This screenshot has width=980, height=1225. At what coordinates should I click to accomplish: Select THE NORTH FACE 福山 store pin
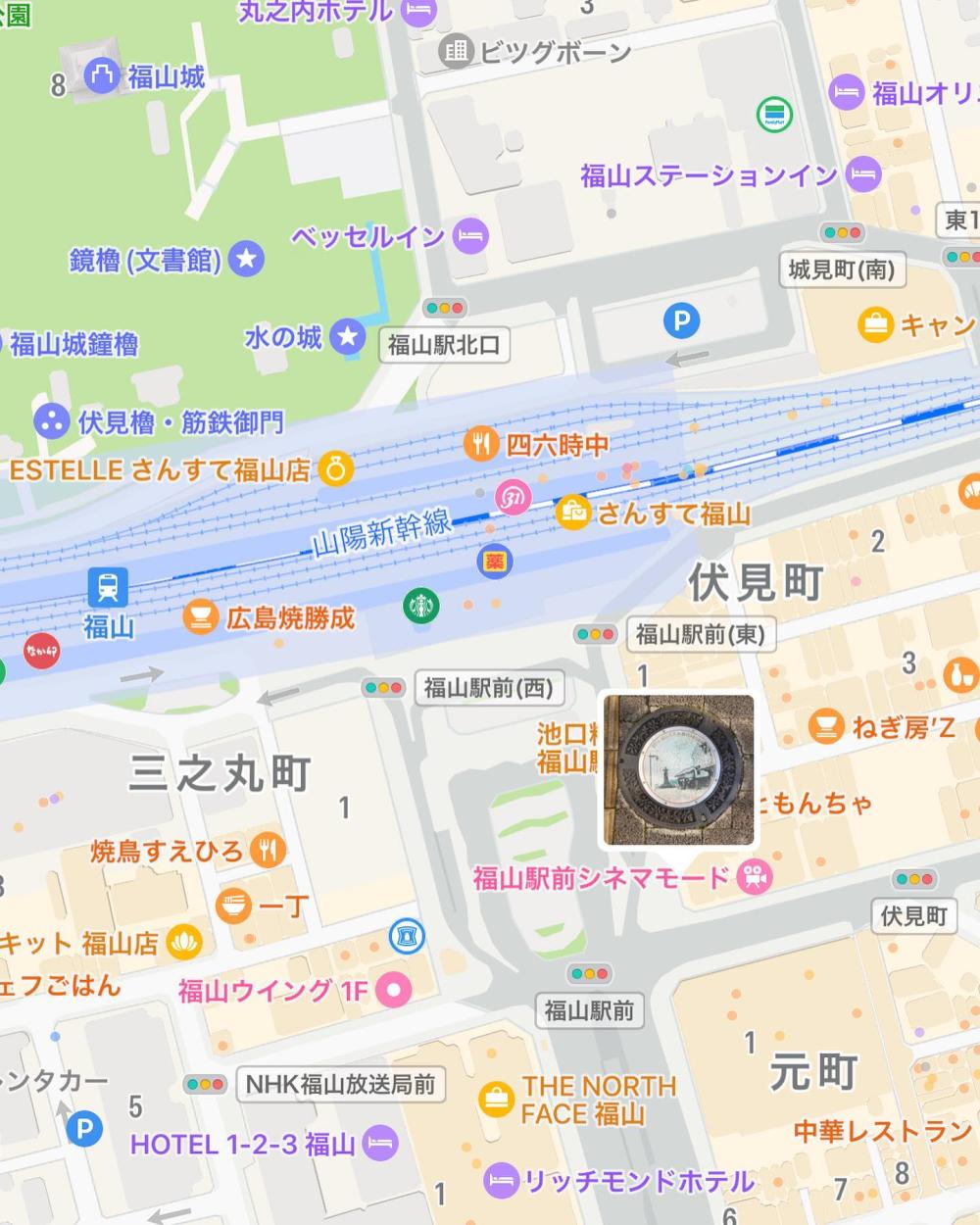coord(496,1100)
